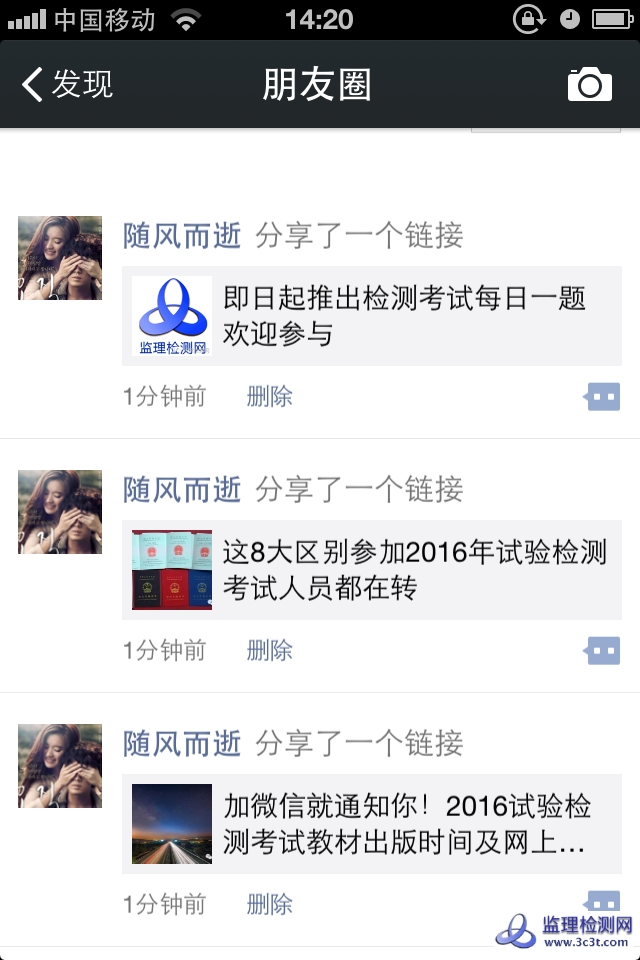Delete the 加微信就通知你 post
This screenshot has width=640, height=960.
pos(269,905)
